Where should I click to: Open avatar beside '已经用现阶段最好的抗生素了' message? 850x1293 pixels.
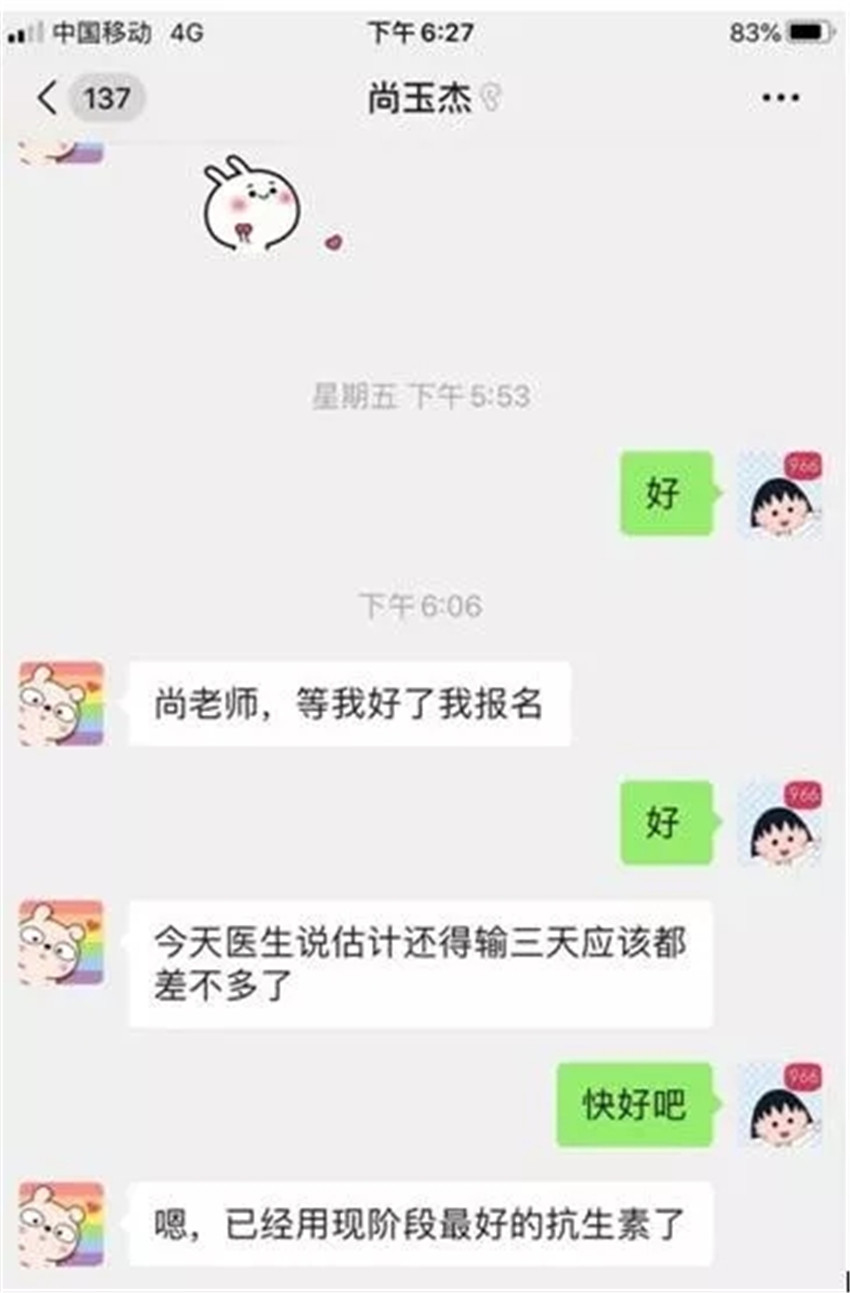pyautogui.click(x=62, y=1223)
